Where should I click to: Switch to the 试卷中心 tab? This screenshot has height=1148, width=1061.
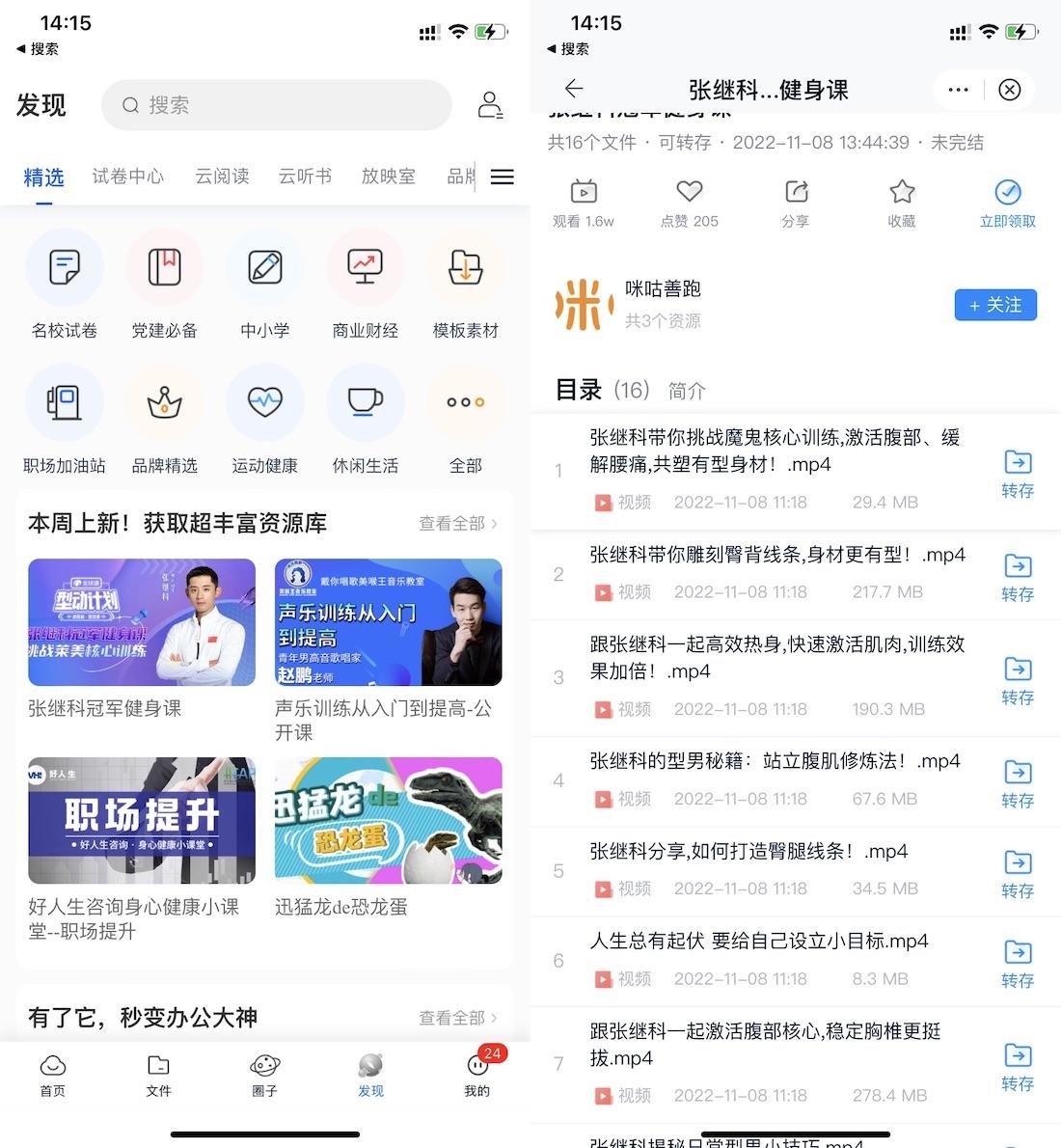tap(127, 177)
